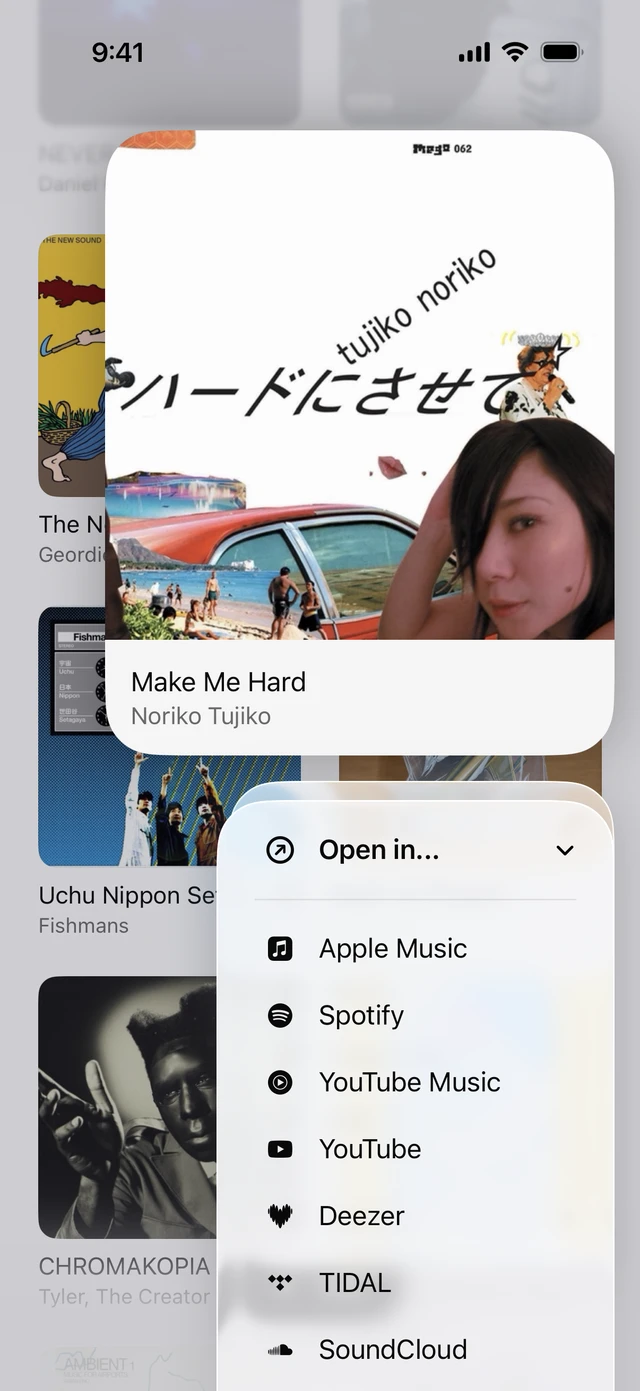Collapse the Open in... menu header
This screenshot has height=1391, width=640.
pyautogui.click(x=420, y=851)
